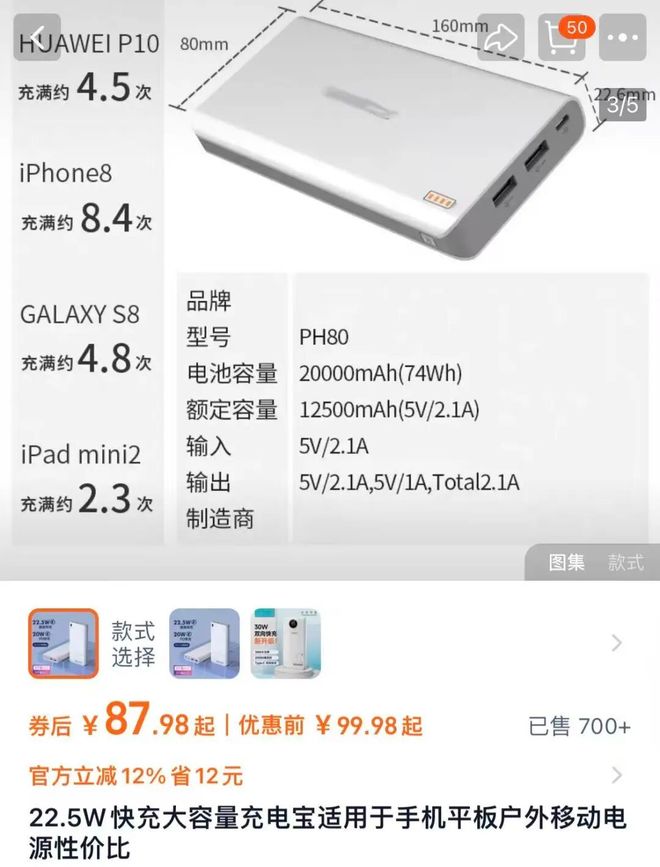Expand style options with the chevron
This screenshot has width=660, height=867.
coord(616,643)
